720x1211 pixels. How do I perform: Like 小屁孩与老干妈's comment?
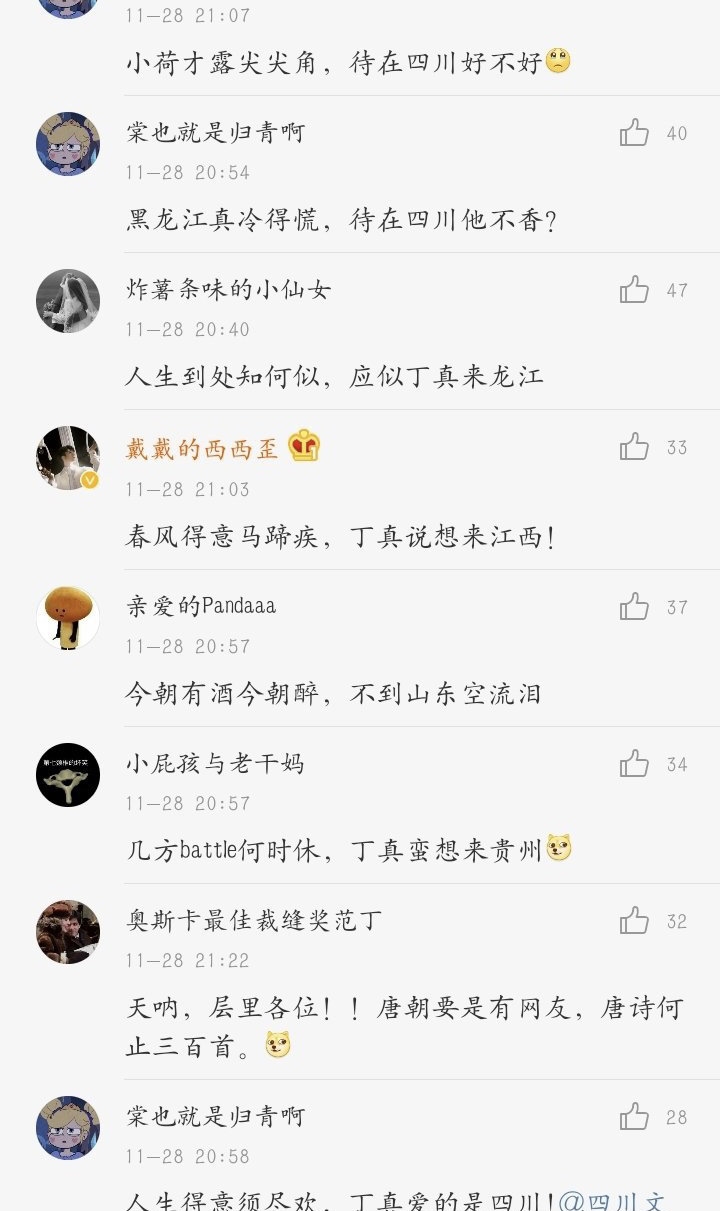tap(634, 764)
